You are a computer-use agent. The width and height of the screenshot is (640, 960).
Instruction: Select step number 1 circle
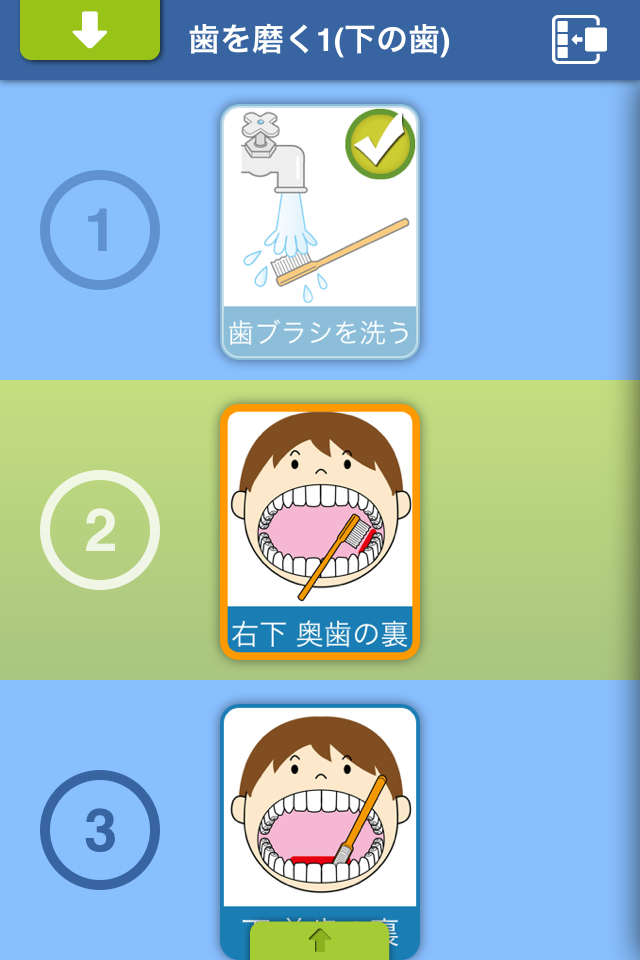click(100, 231)
